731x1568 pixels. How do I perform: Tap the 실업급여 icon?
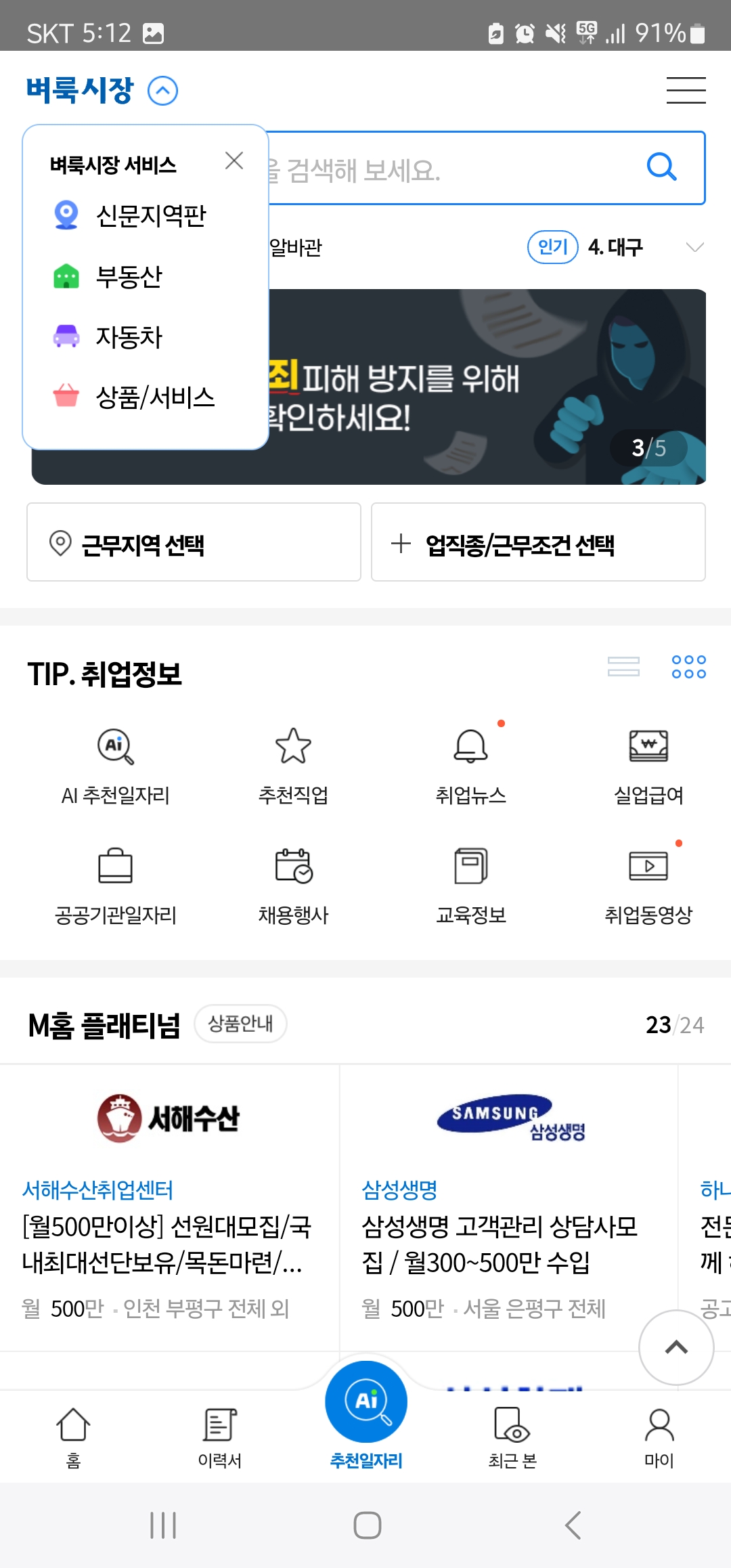tap(649, 747)
